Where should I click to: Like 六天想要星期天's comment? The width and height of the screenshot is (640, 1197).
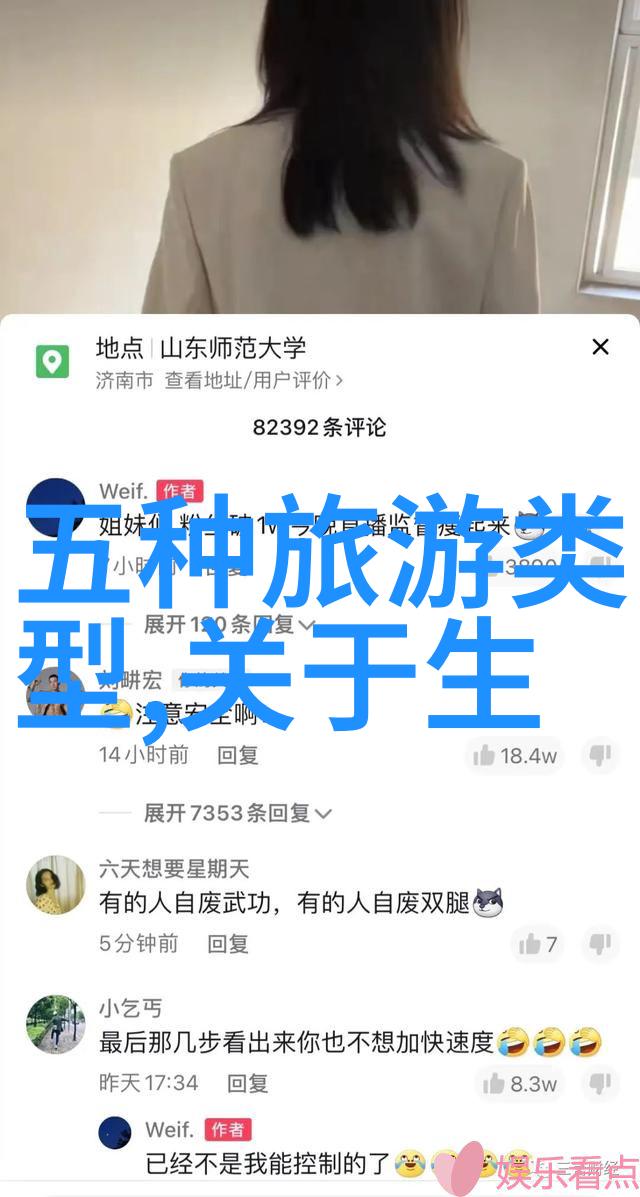[538, 943]
